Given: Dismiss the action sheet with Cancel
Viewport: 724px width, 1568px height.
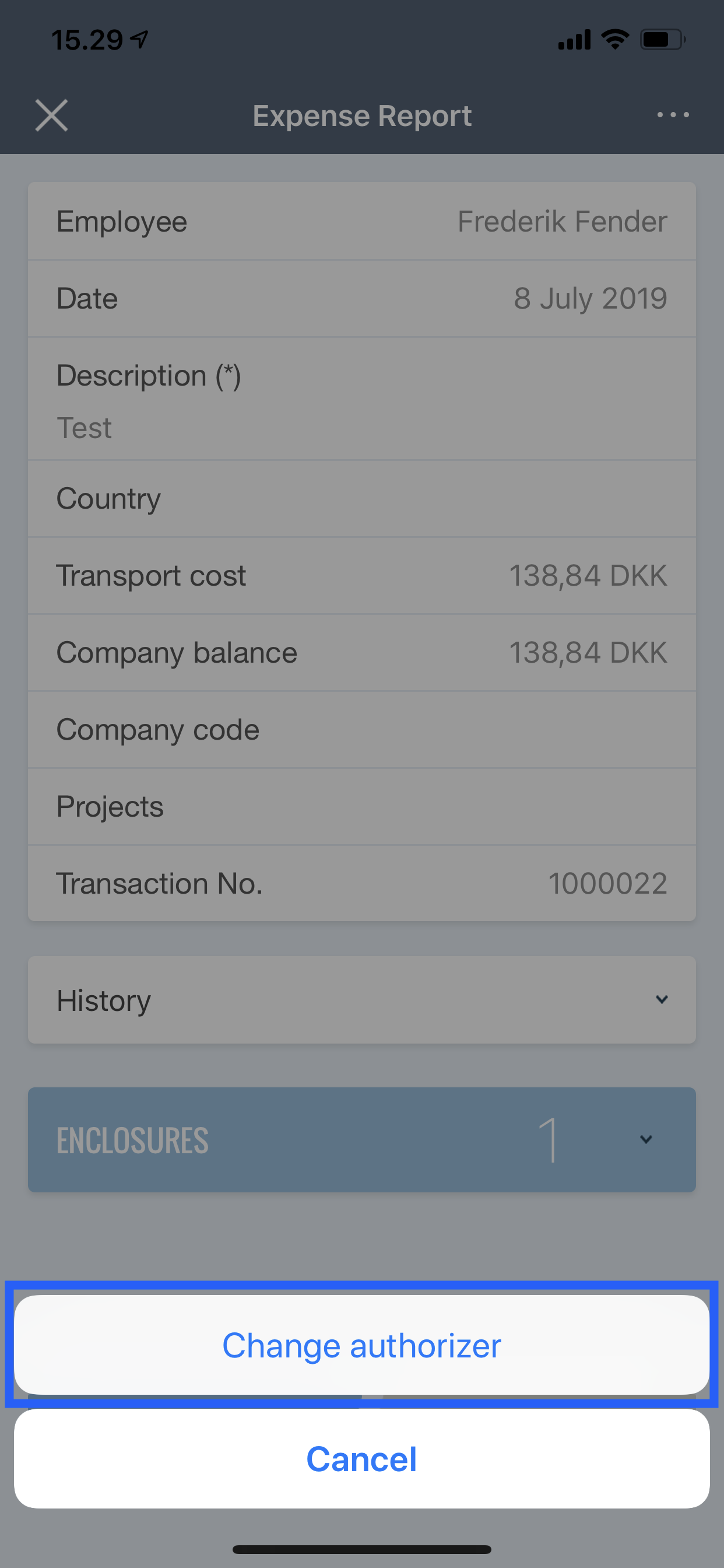Looking at the screenshot, I should point(362,1459).
